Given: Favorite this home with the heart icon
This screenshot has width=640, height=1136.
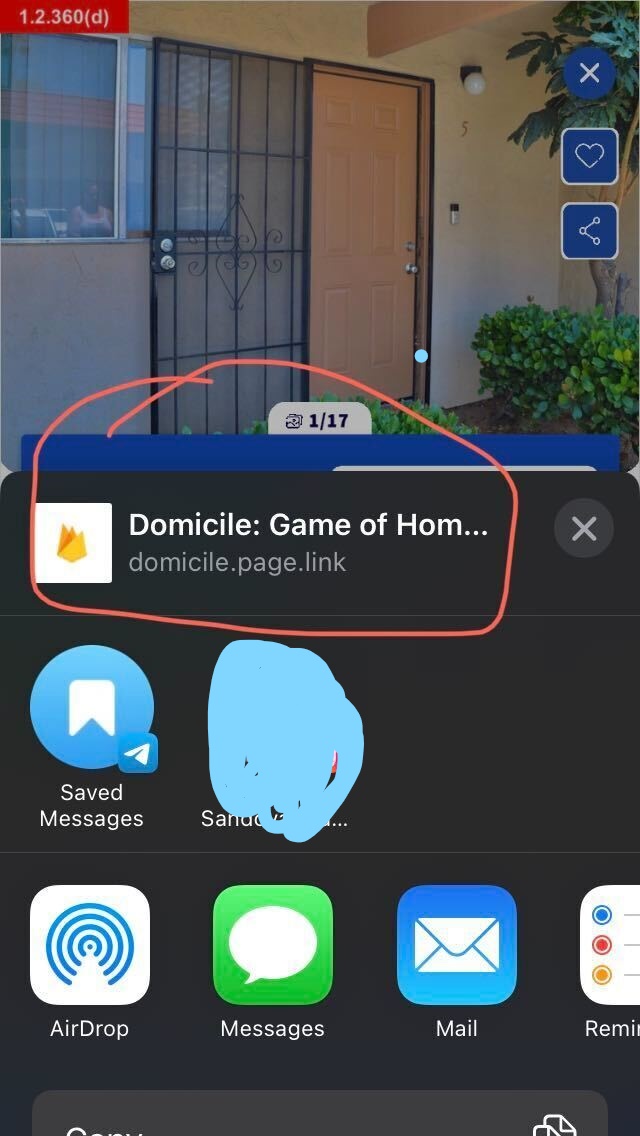Looking at the screenshot, I should (x=589, y=157).
